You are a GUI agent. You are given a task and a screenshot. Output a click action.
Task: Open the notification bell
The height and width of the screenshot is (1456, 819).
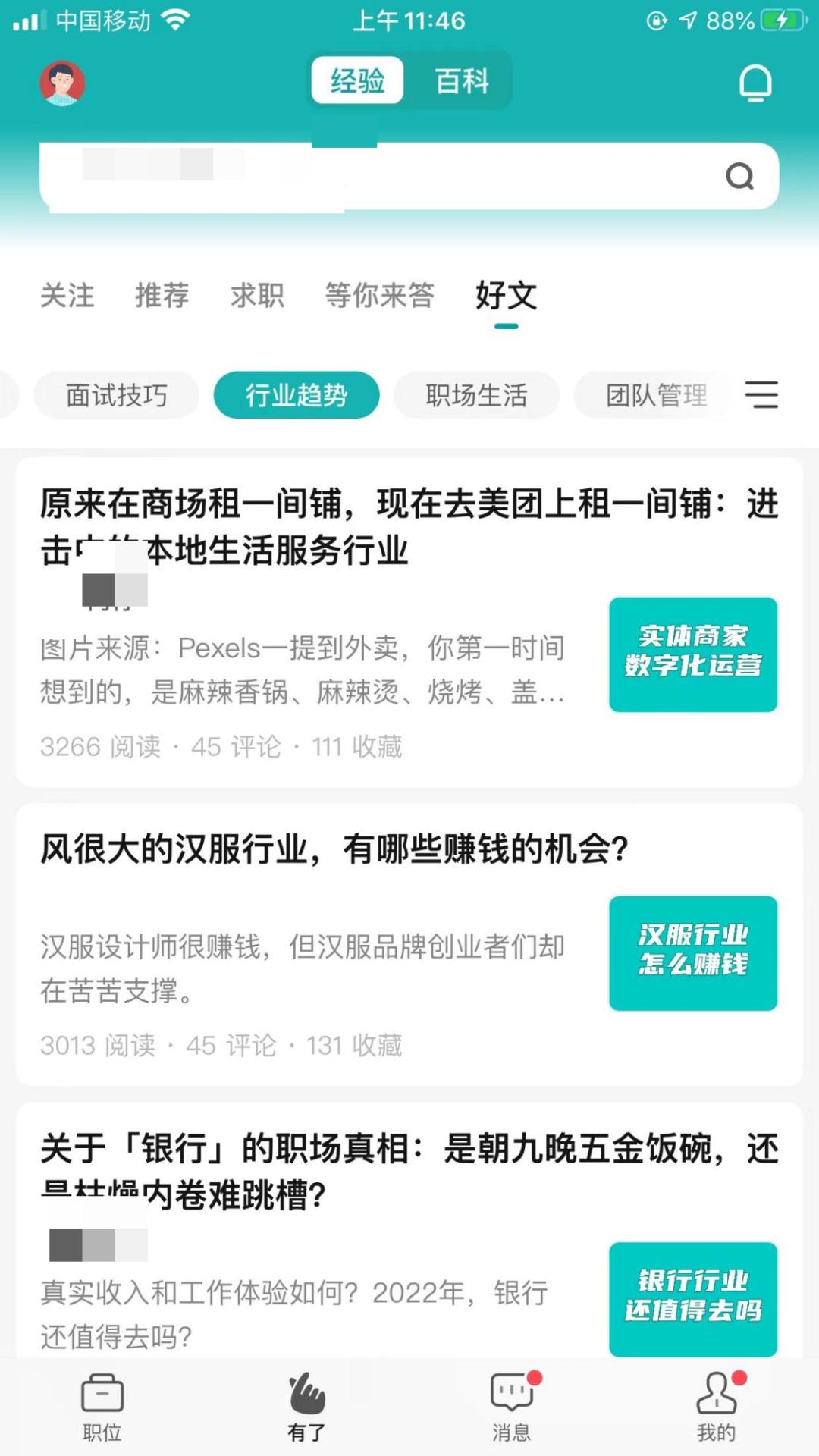tap(755, 82)
